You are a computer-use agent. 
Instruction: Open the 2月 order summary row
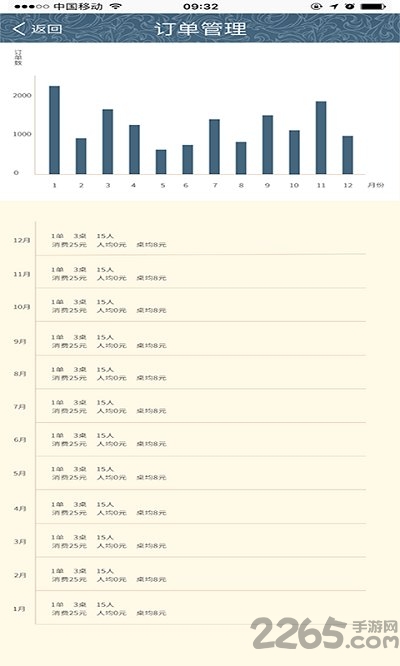pos(201,574)
